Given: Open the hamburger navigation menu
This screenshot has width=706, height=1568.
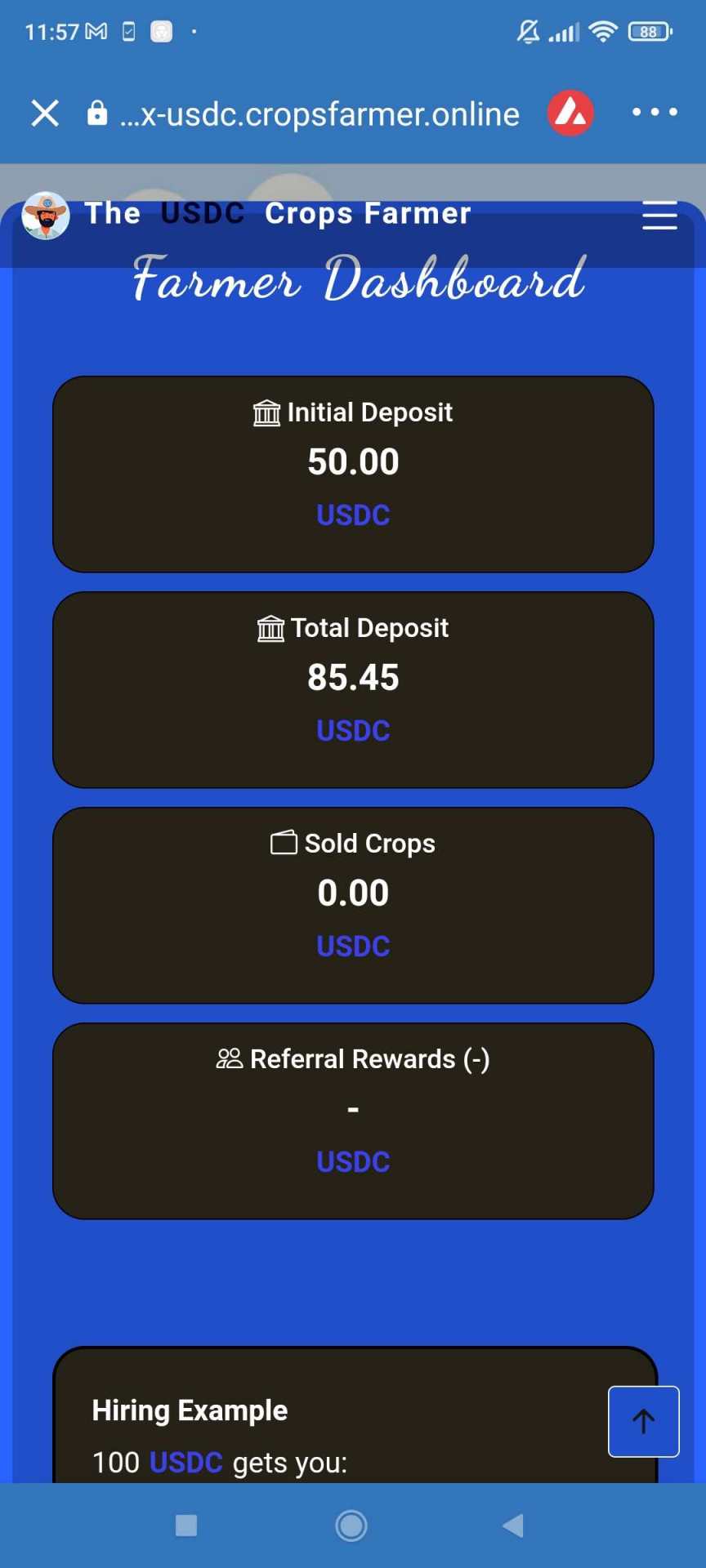Looking at the screenshot, I should (x=659, y=216).
